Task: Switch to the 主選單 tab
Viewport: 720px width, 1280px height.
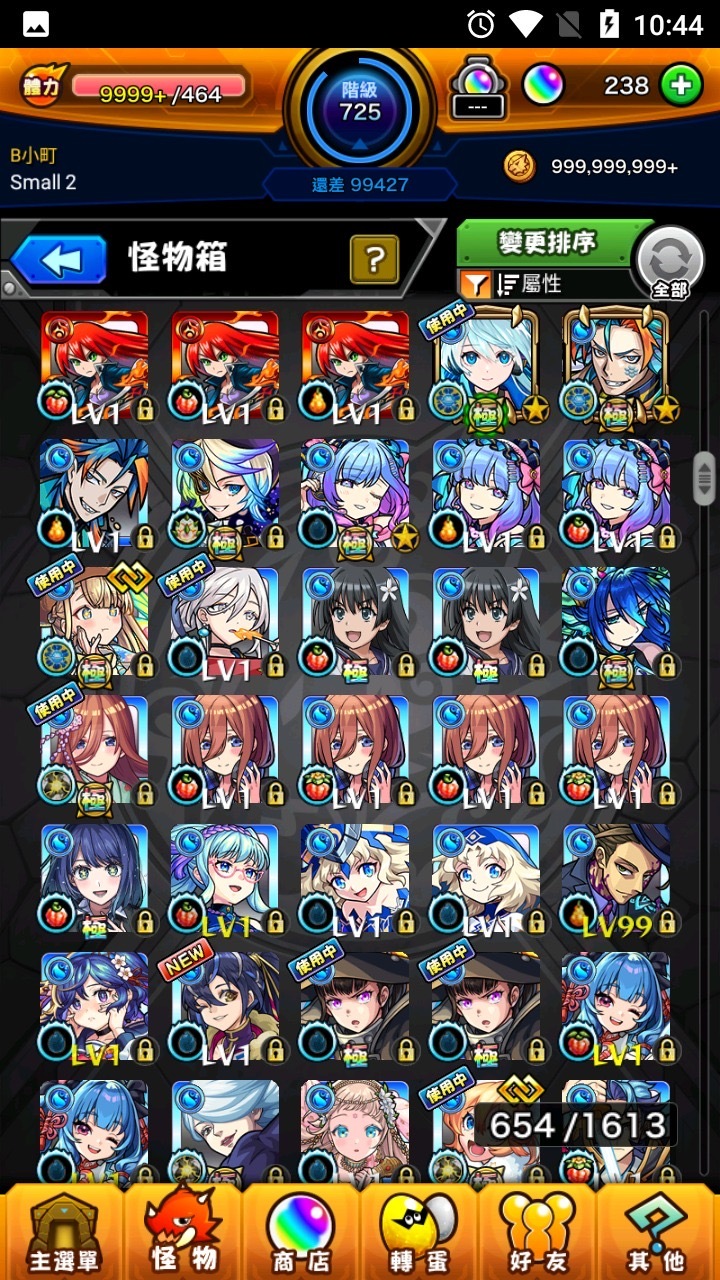Action: tap(62, 1232)
